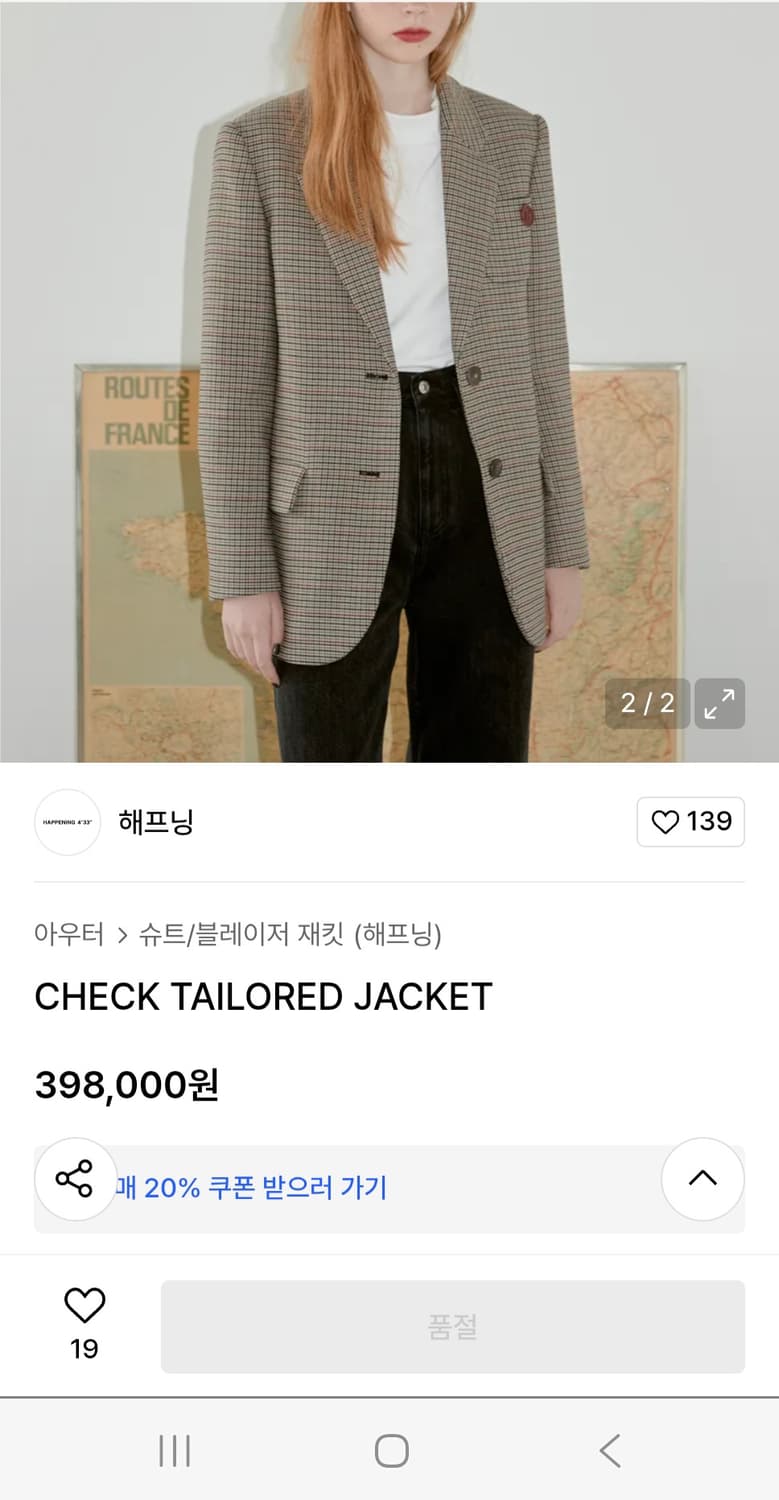Open the recent apps button
Image resolution: width=779 pixels, height=1500 pixels.
(175, 1448)
